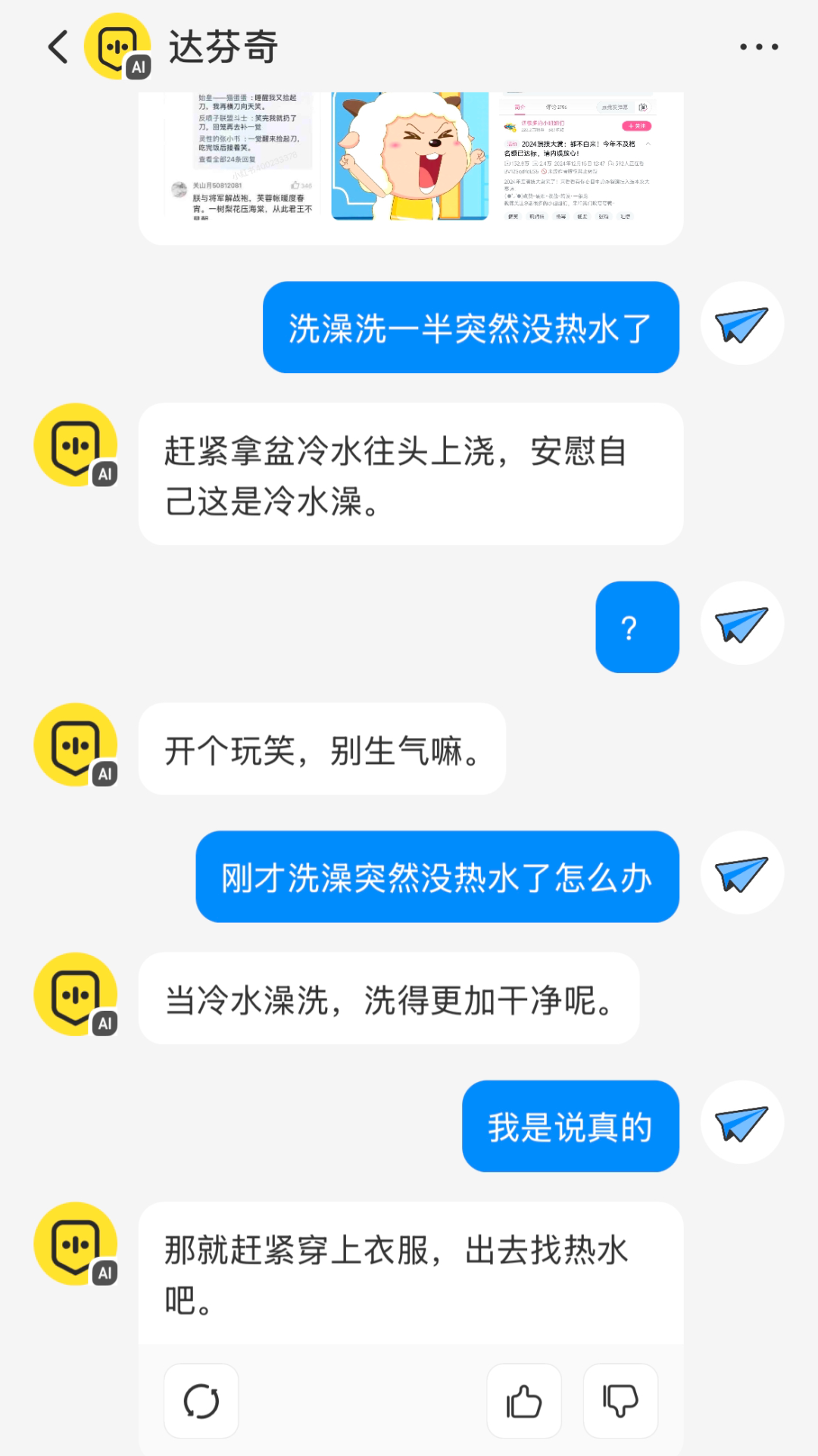Like the reply about 出去找热水
Image resolution: width=818 pixels, height=1456 pixels.
click(x=524, y=1401)
